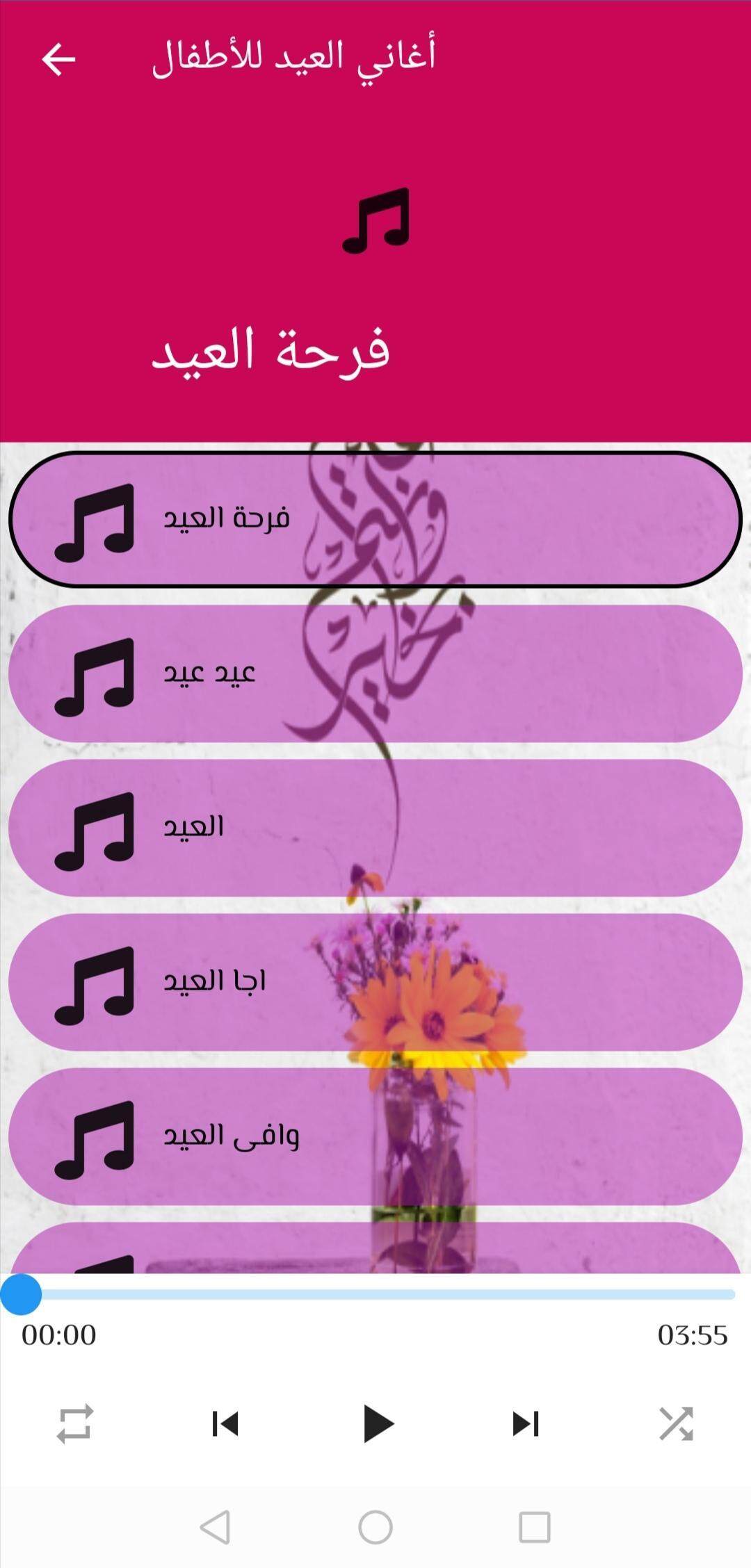The image size is (751, 1568).
Task: Choose the song اجا العيد
Action: (375, 982)
